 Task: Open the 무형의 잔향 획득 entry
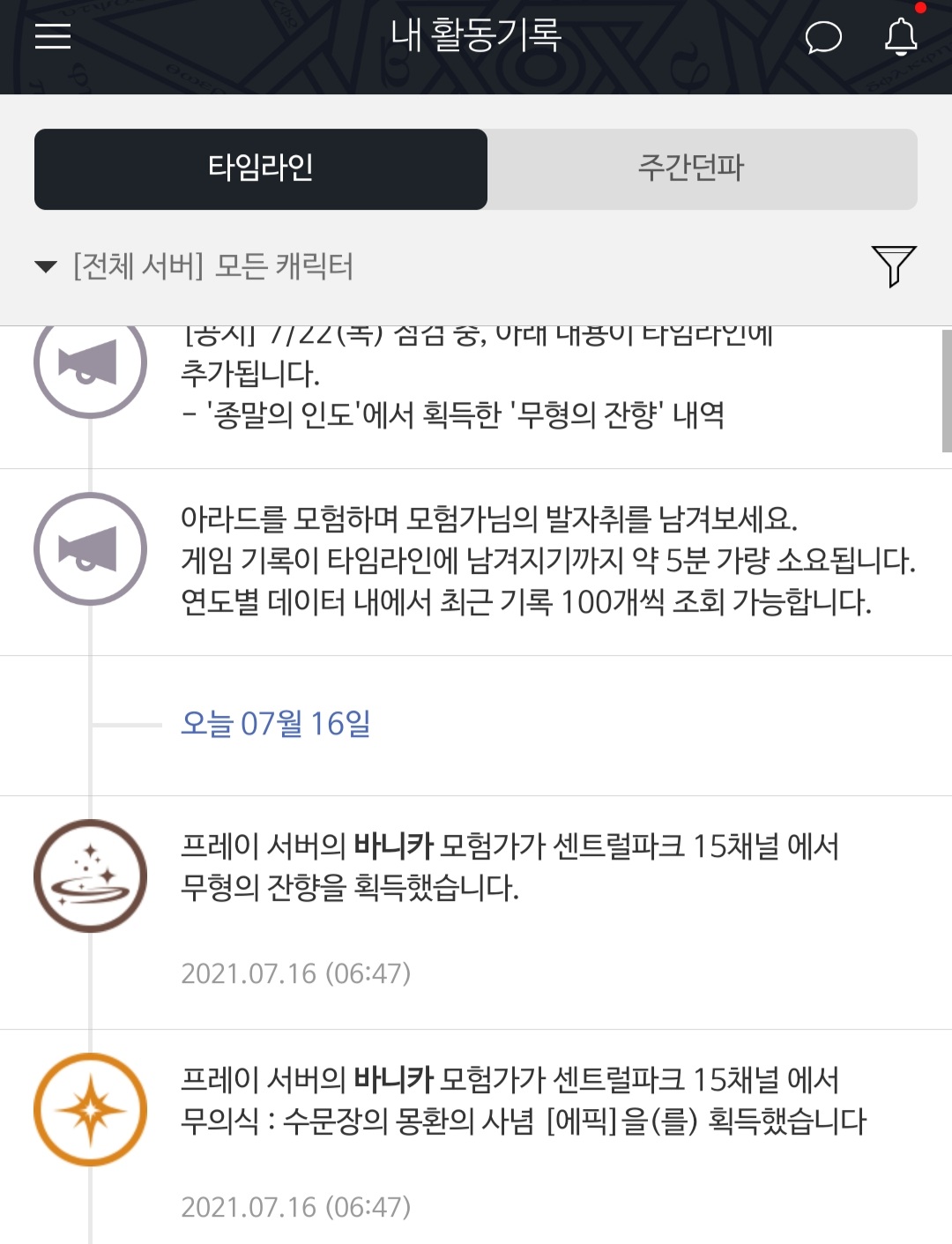509,867
